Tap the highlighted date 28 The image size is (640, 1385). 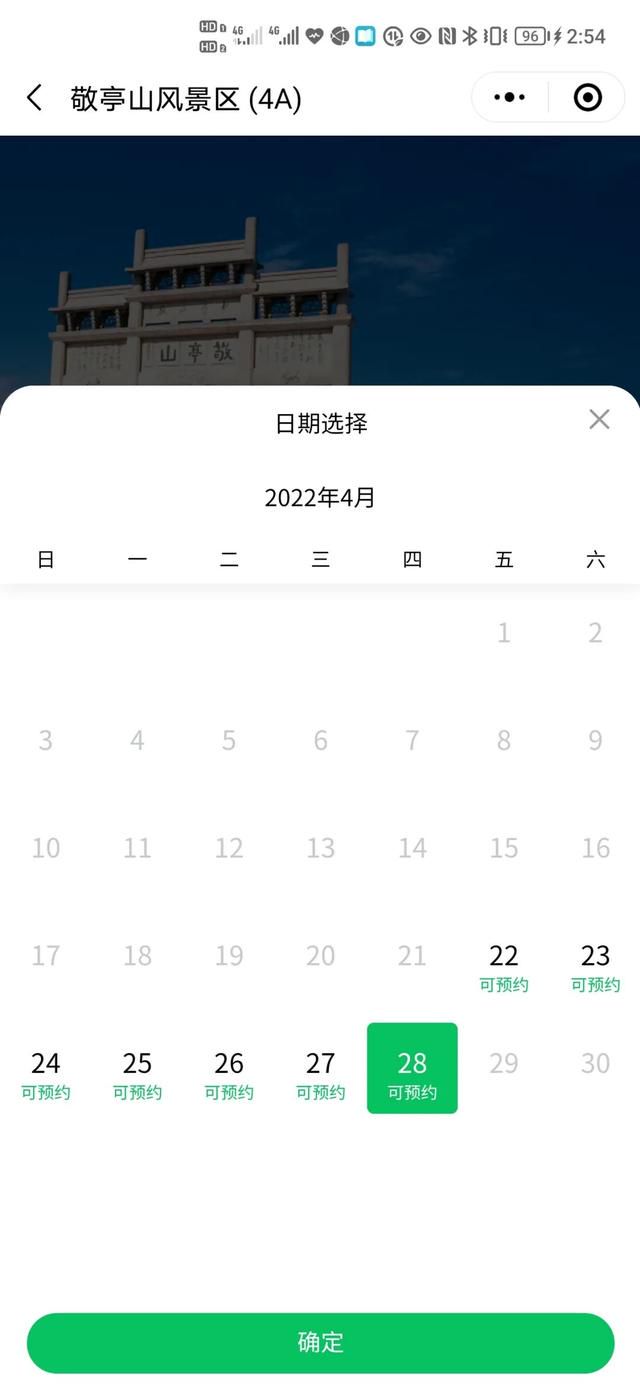tap(412, 1069)
